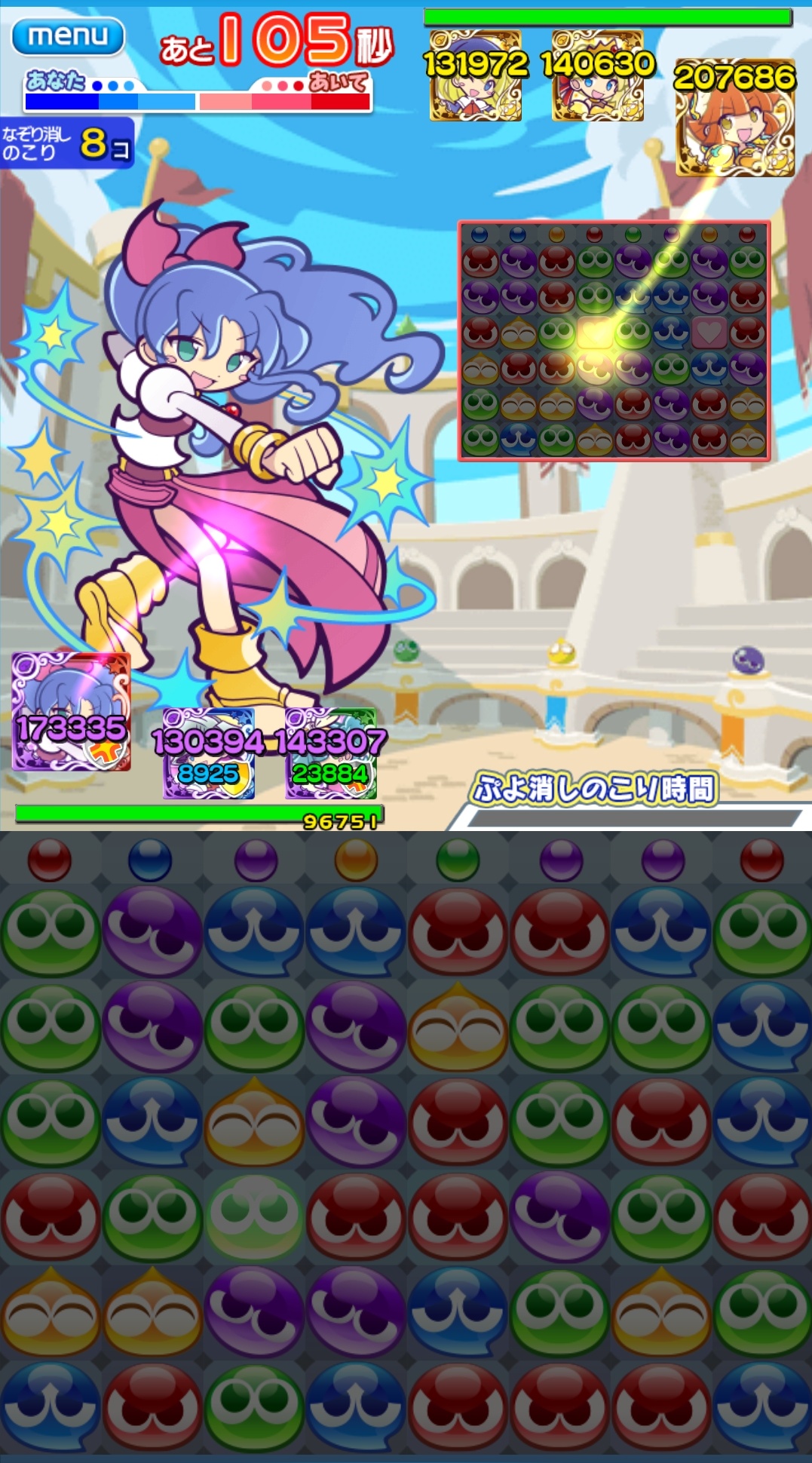Target the enemy card showing 140630
Image resolution: width=812 pixels, height=1463 pixels.
pos(597,75)
